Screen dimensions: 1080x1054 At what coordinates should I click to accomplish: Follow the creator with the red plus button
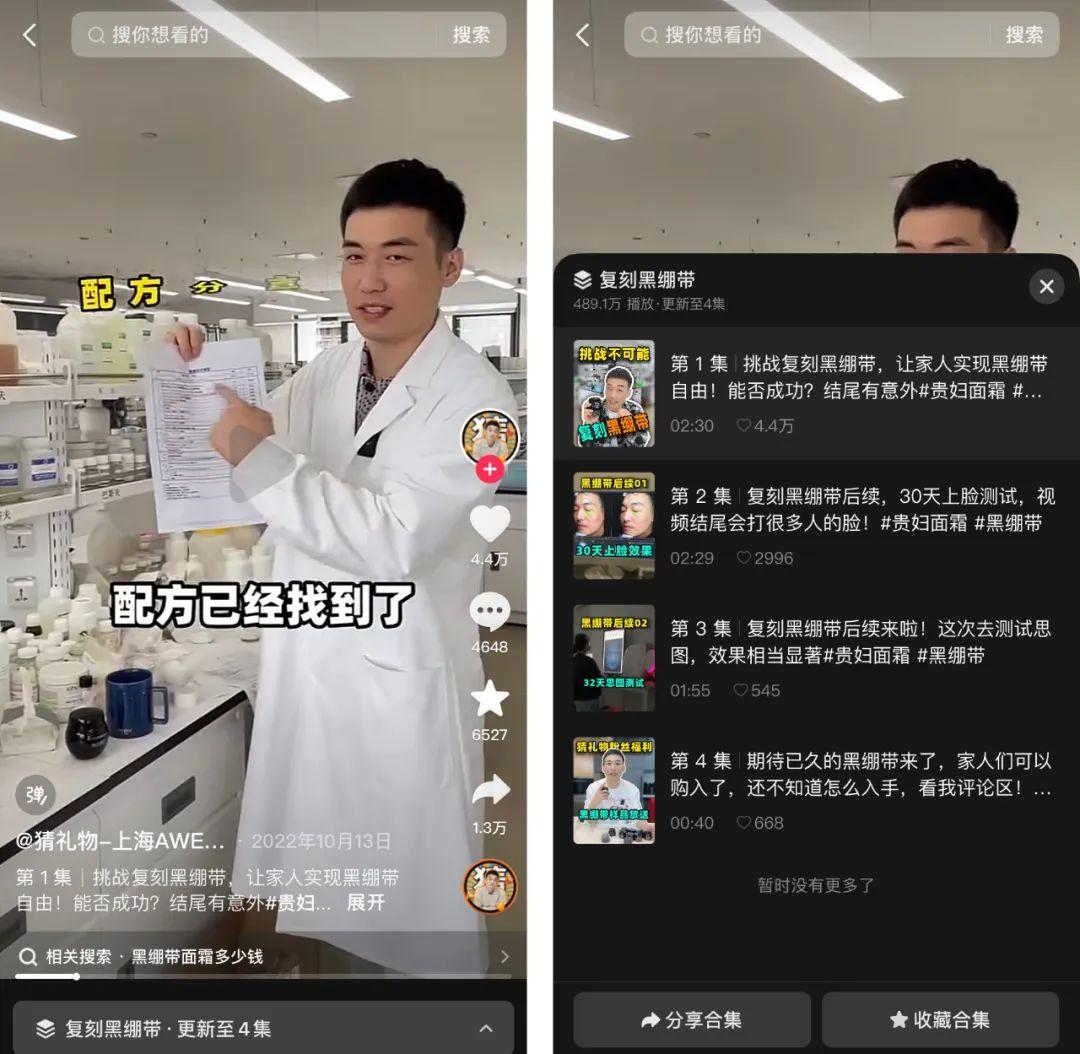[x=489, y=469]
